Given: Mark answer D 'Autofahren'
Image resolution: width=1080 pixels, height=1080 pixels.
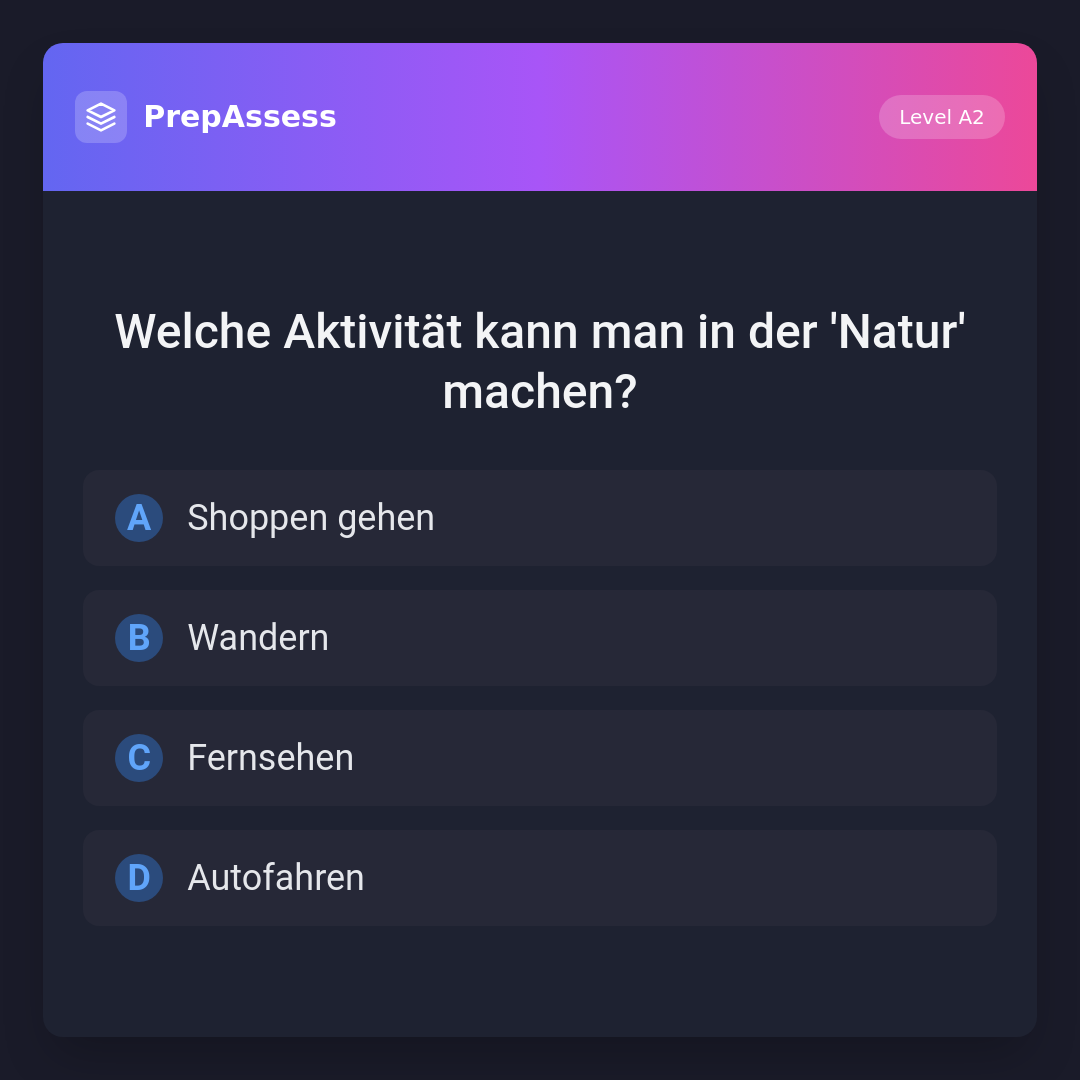Looking at the screenshot, I should click(x=540, y=878).
